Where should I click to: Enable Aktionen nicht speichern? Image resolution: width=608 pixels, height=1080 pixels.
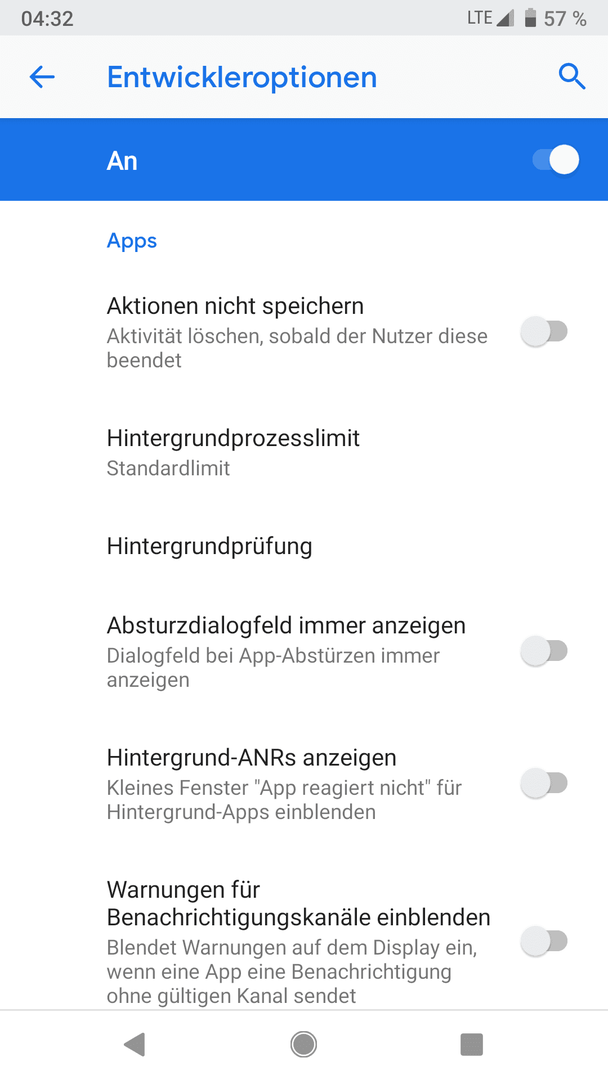coord(544,332)
